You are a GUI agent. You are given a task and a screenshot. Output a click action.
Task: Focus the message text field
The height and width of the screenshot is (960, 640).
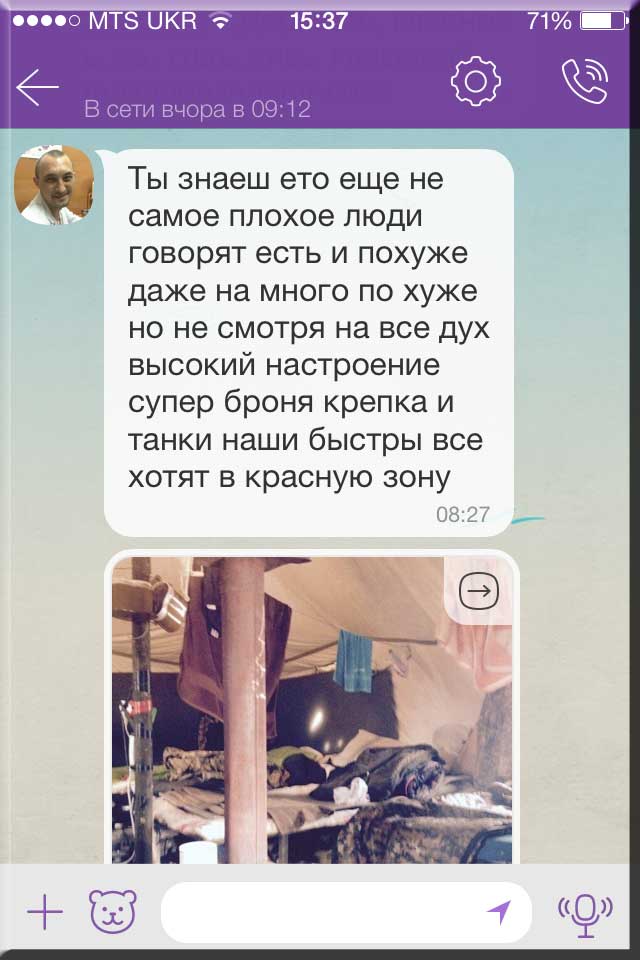tap(320, 912)
